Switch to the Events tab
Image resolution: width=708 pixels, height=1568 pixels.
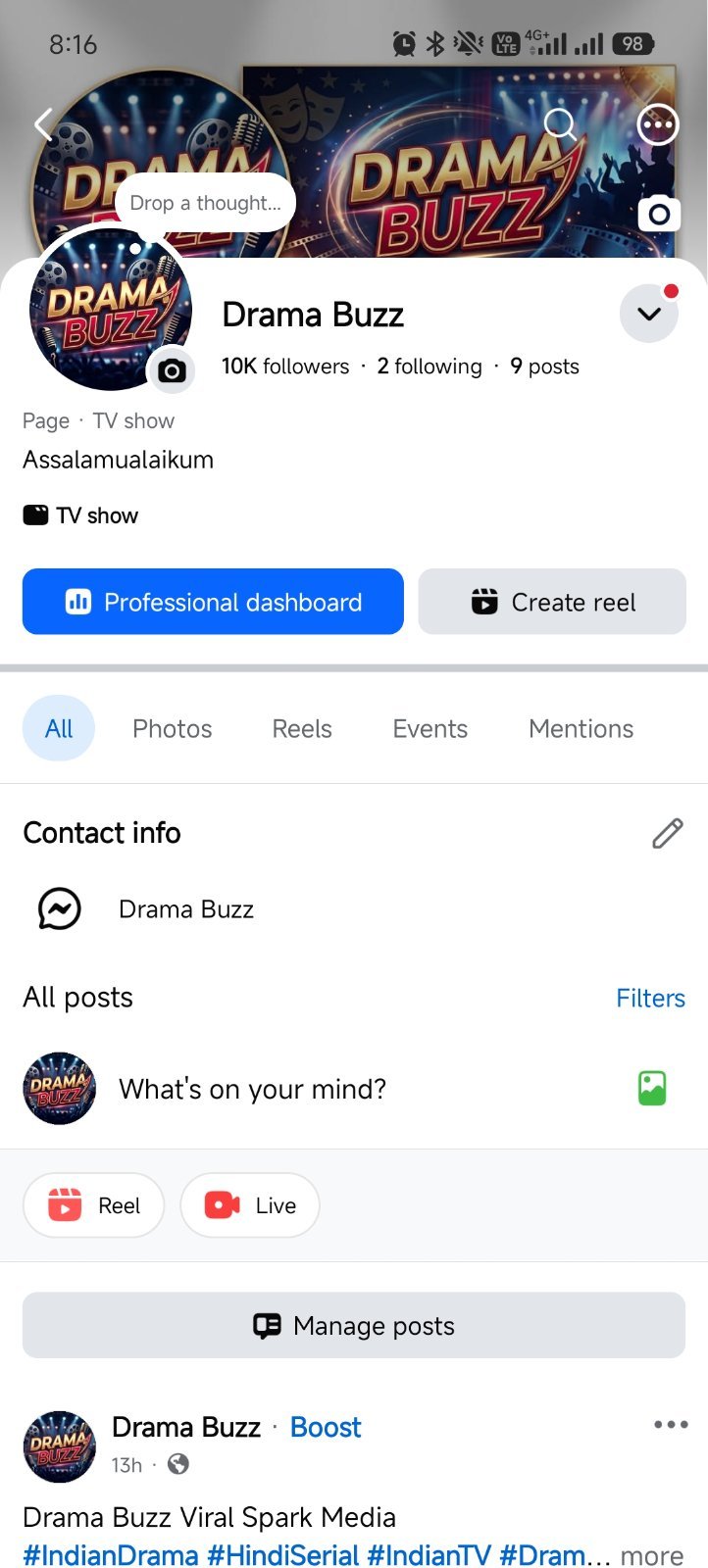tap(430, 728)
